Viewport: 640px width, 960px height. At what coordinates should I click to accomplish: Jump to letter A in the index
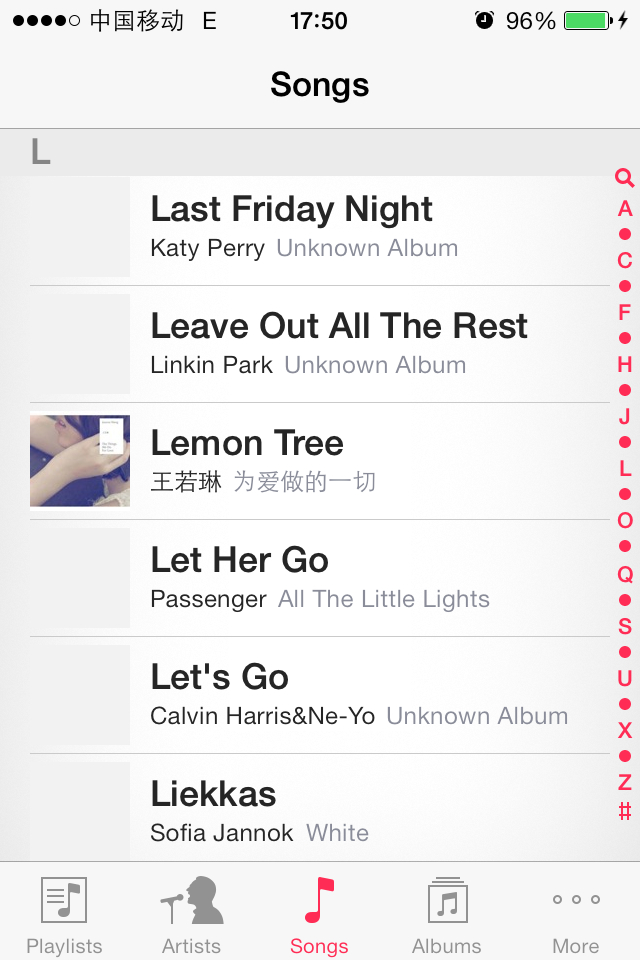[625, 209]
